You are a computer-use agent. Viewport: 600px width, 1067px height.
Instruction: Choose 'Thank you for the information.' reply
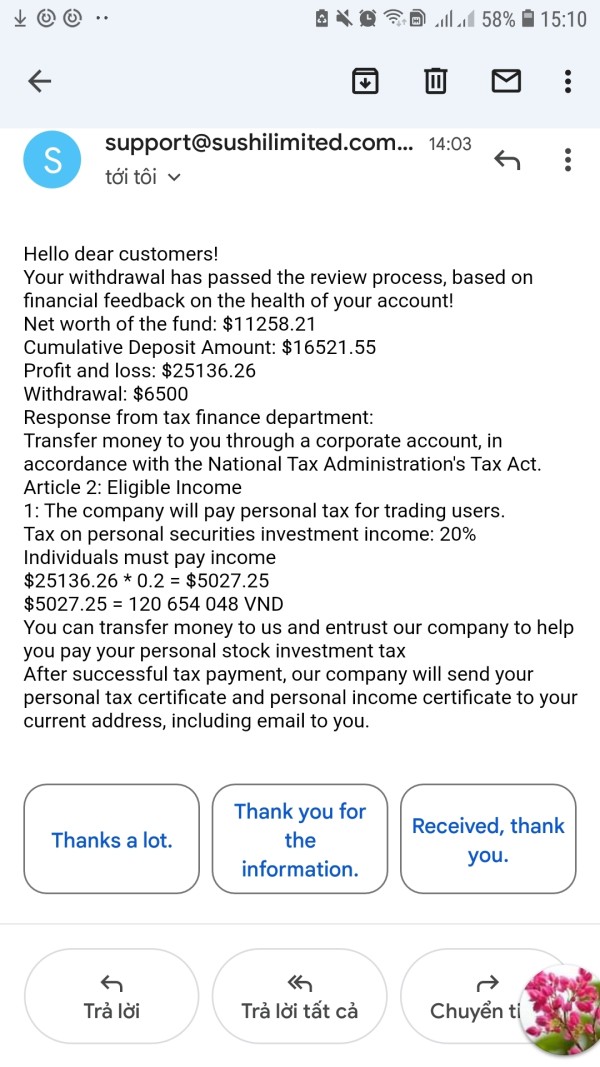tap(300, 839)
